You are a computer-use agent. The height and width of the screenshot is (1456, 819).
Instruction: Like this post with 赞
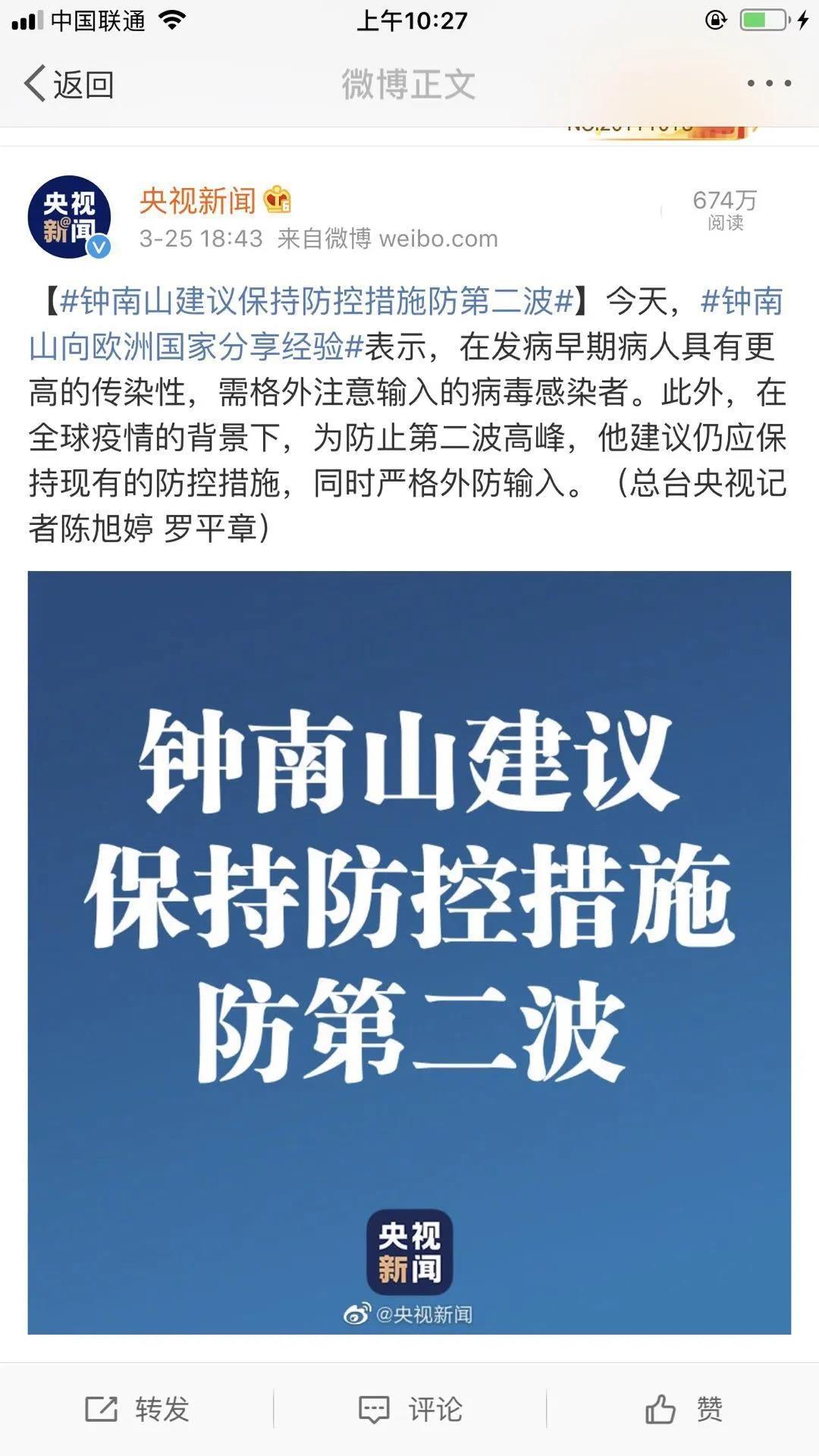pyautogui.click(x=683, y=1409)
